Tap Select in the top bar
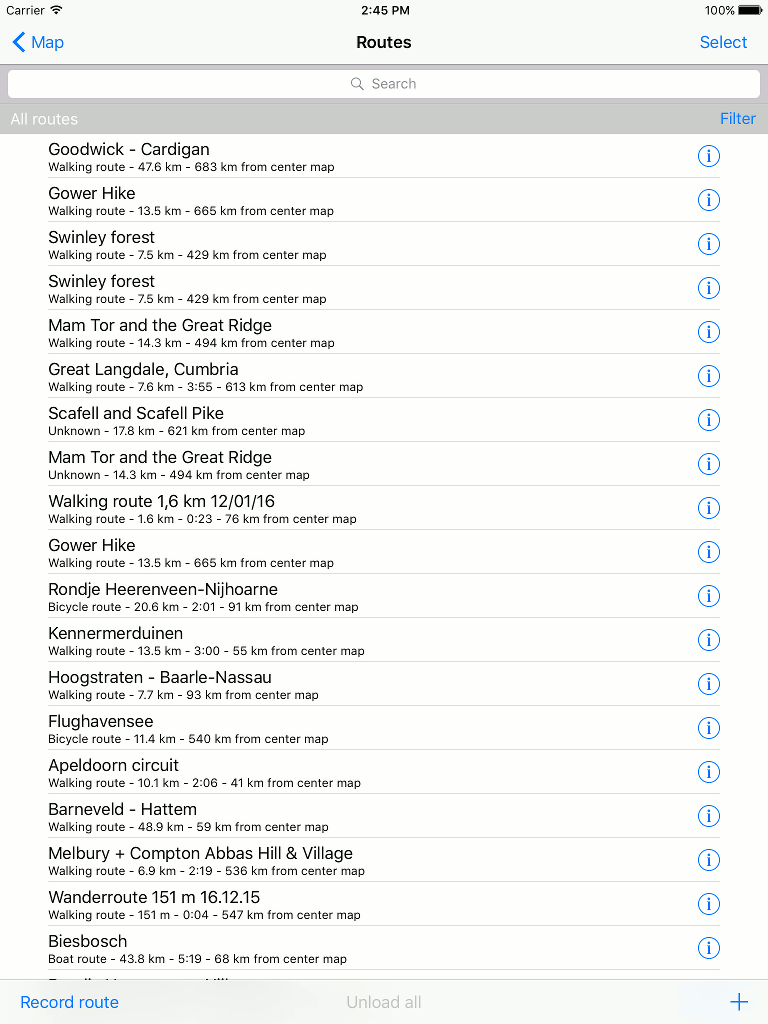Viewport: 768px width, 1024px height. click(x=723, y=42)
